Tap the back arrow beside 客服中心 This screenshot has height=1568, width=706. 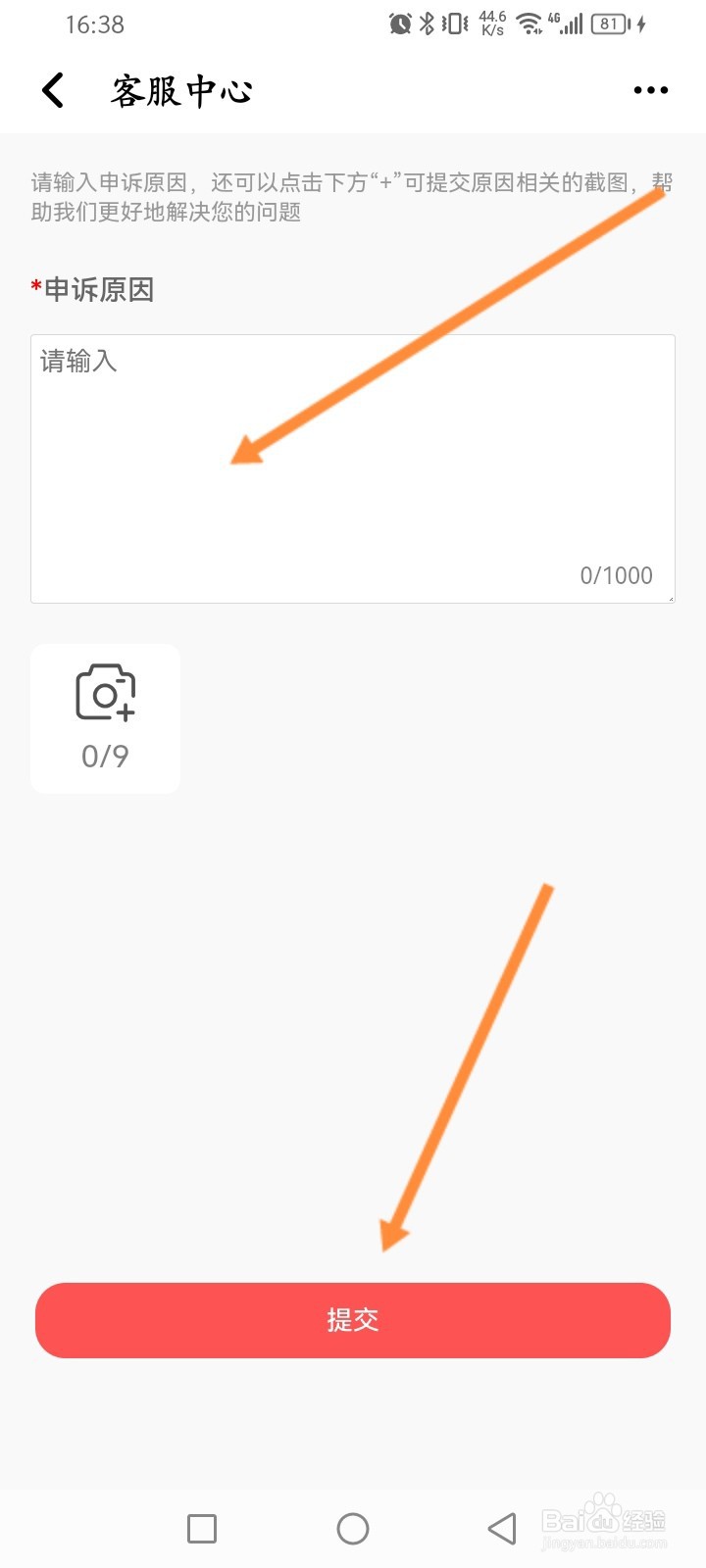tap(52, 89)
